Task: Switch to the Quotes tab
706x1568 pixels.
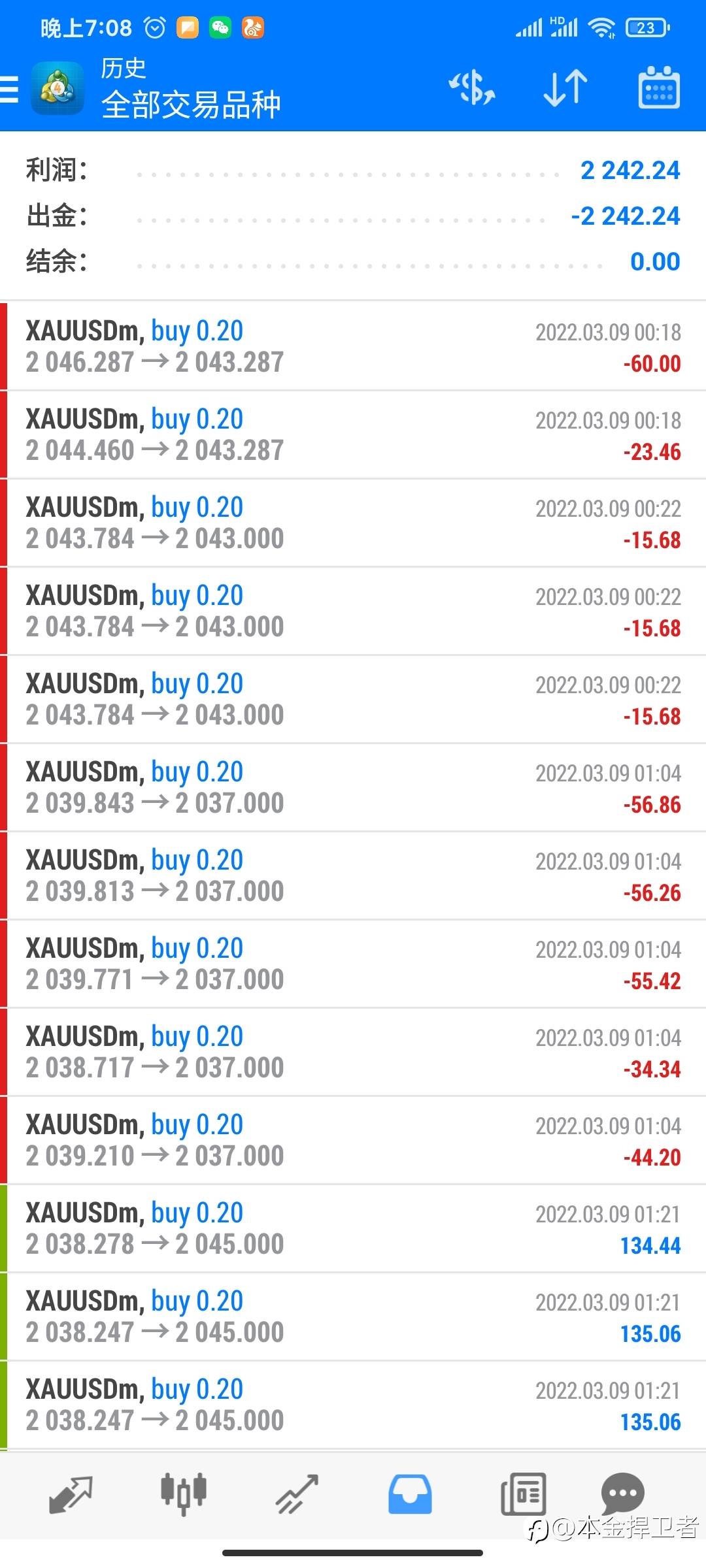Action: (x=71, y=1494)
